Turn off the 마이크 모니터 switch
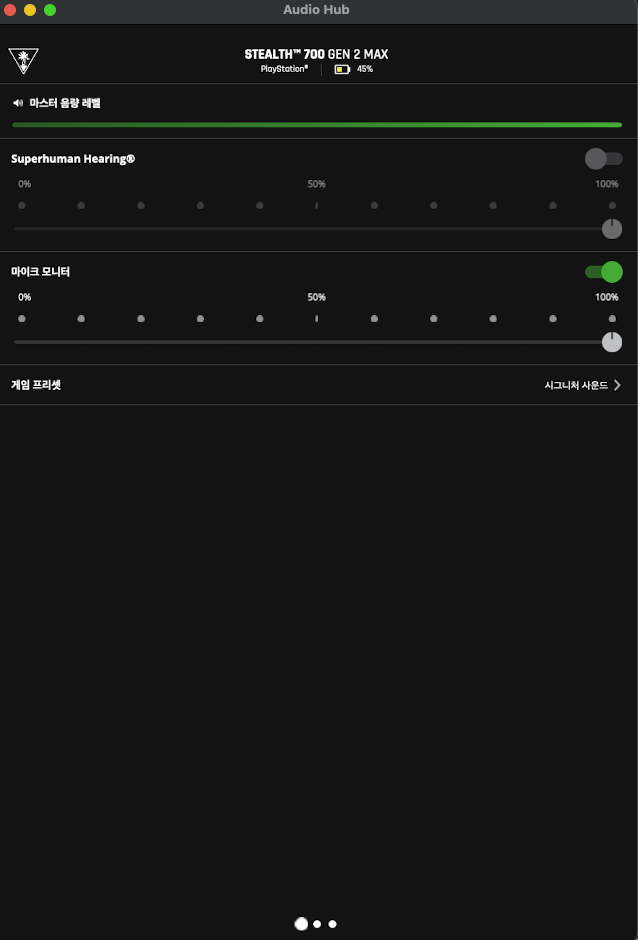Image resolution: width=638 pixels, height=940 pixels. click(x=603, y=271)
